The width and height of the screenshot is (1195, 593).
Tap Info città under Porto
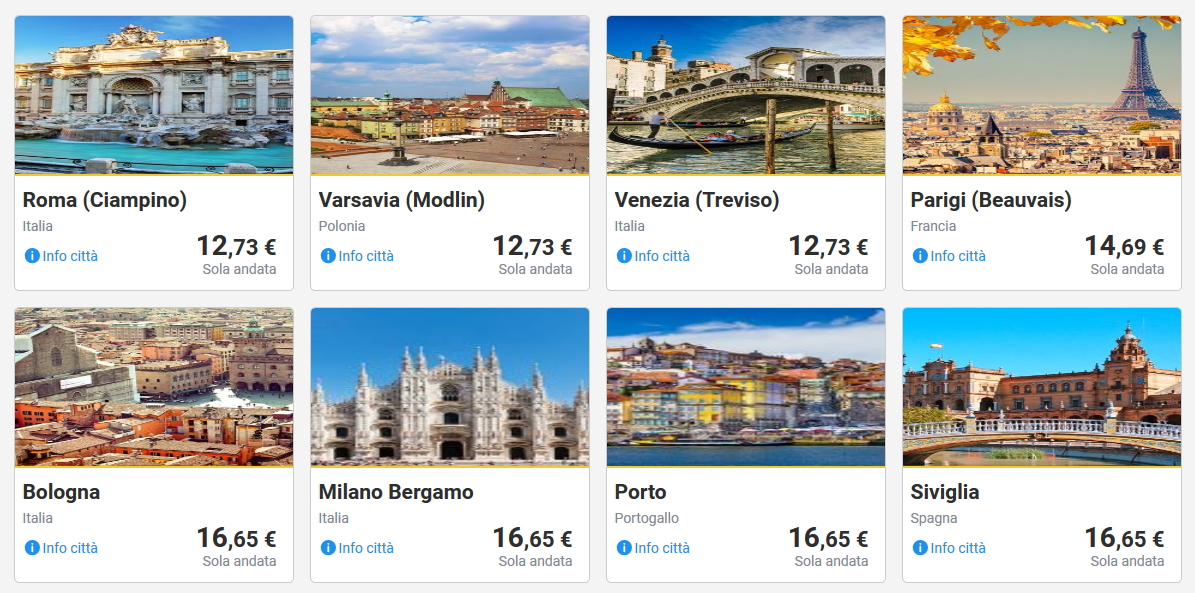(654, 548)
